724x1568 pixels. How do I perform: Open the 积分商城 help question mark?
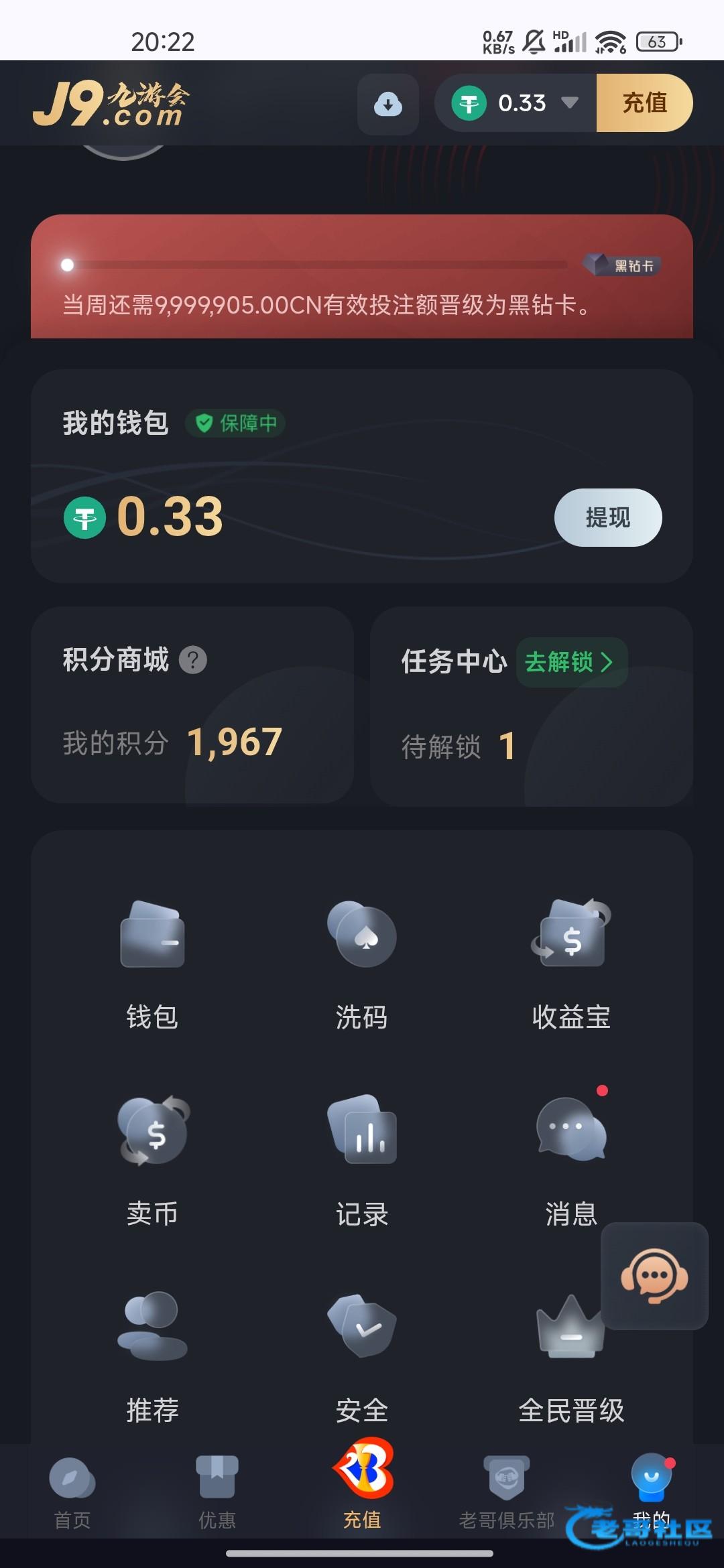(x=193, y=660)
